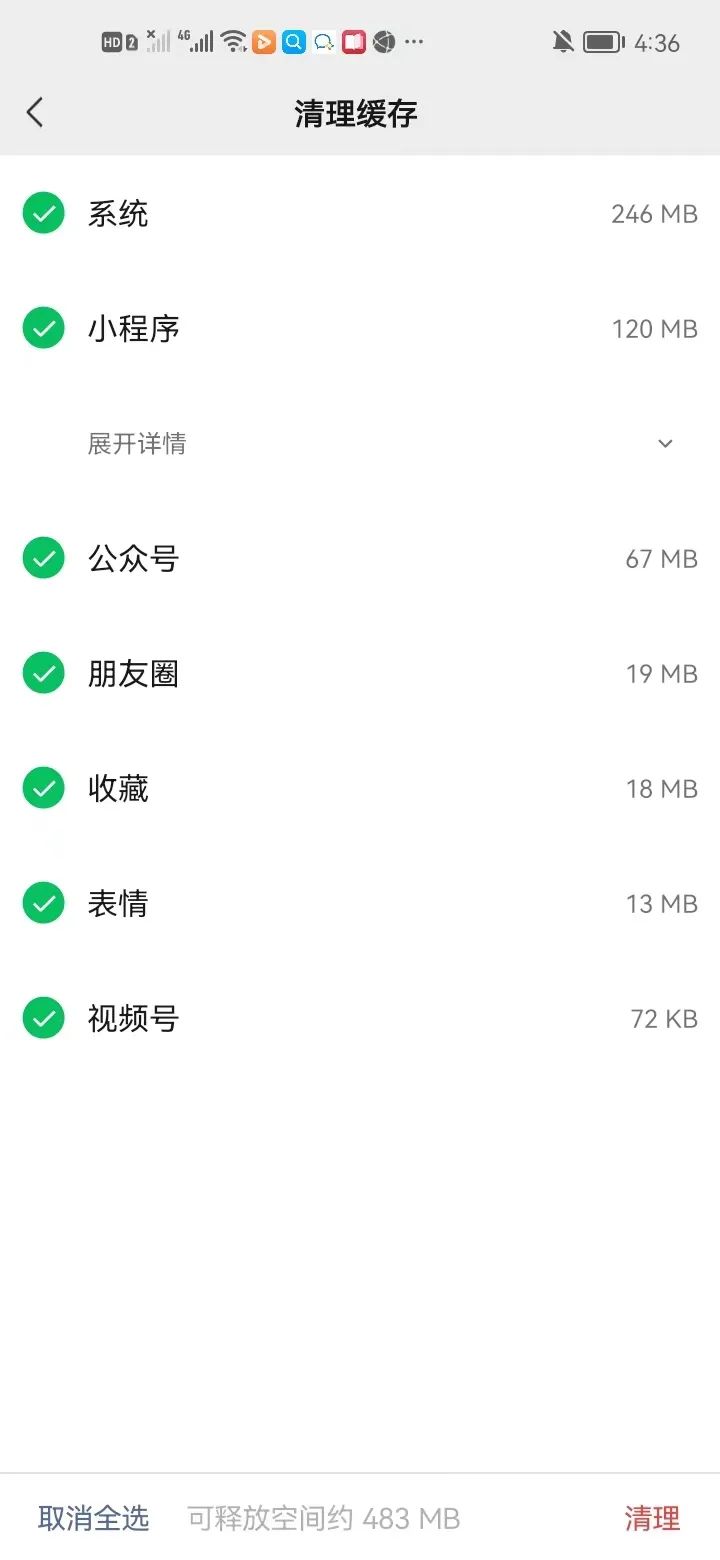Image resolution: width=720 pixels, height=1560 pixels.
Task: Untick the 视频号 cache checkbox
Action: (43, 1017)
